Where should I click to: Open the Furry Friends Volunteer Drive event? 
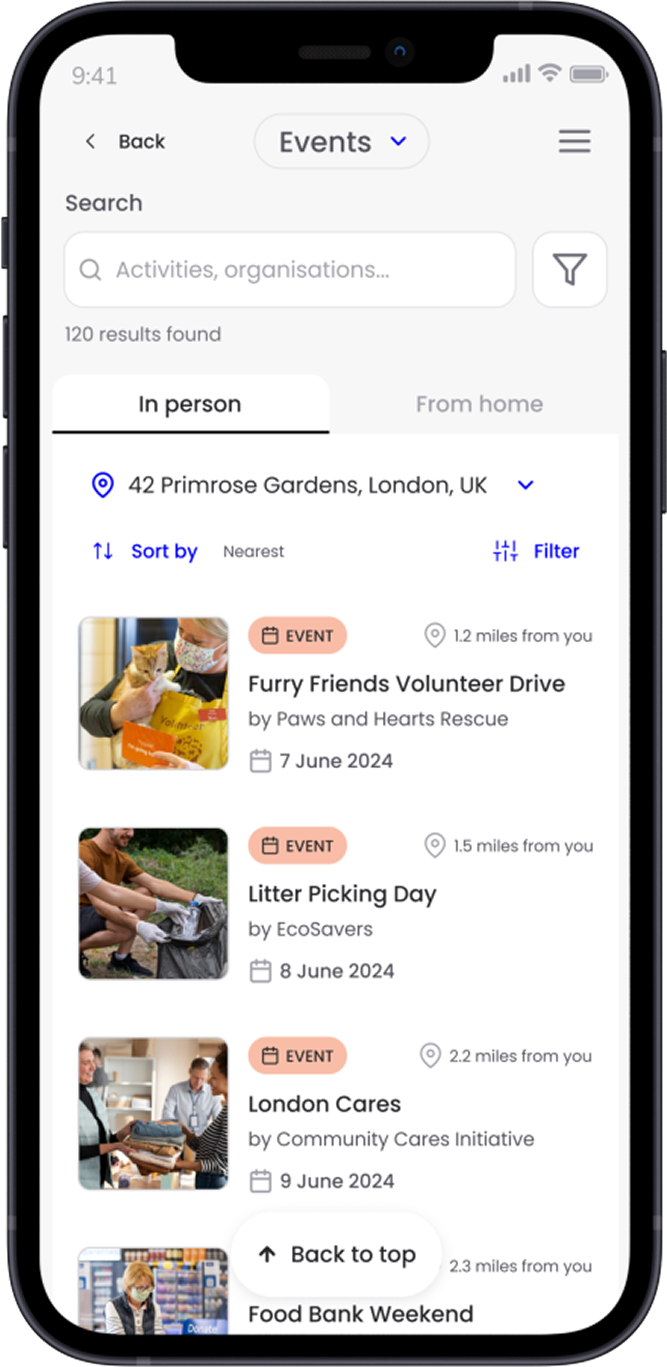pos(335,693)
